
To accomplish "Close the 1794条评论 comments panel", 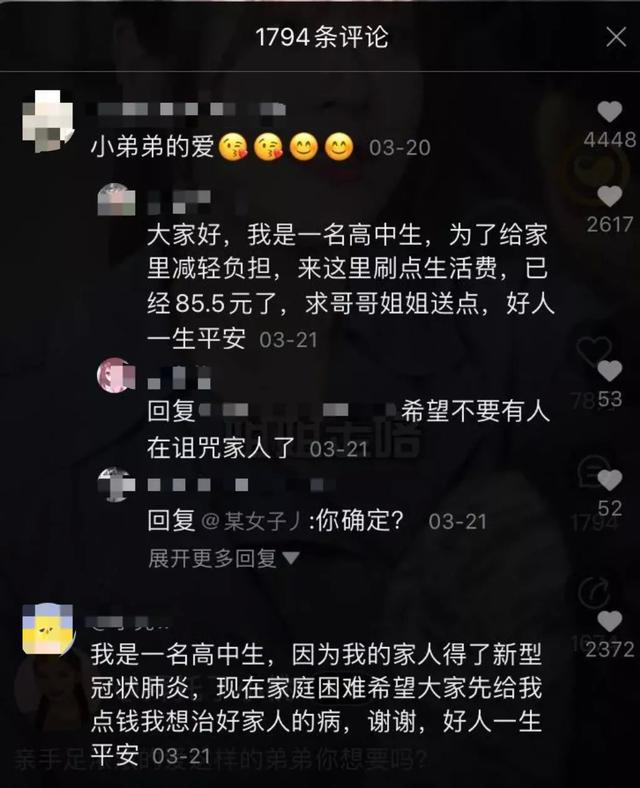I will coord(616,38).
